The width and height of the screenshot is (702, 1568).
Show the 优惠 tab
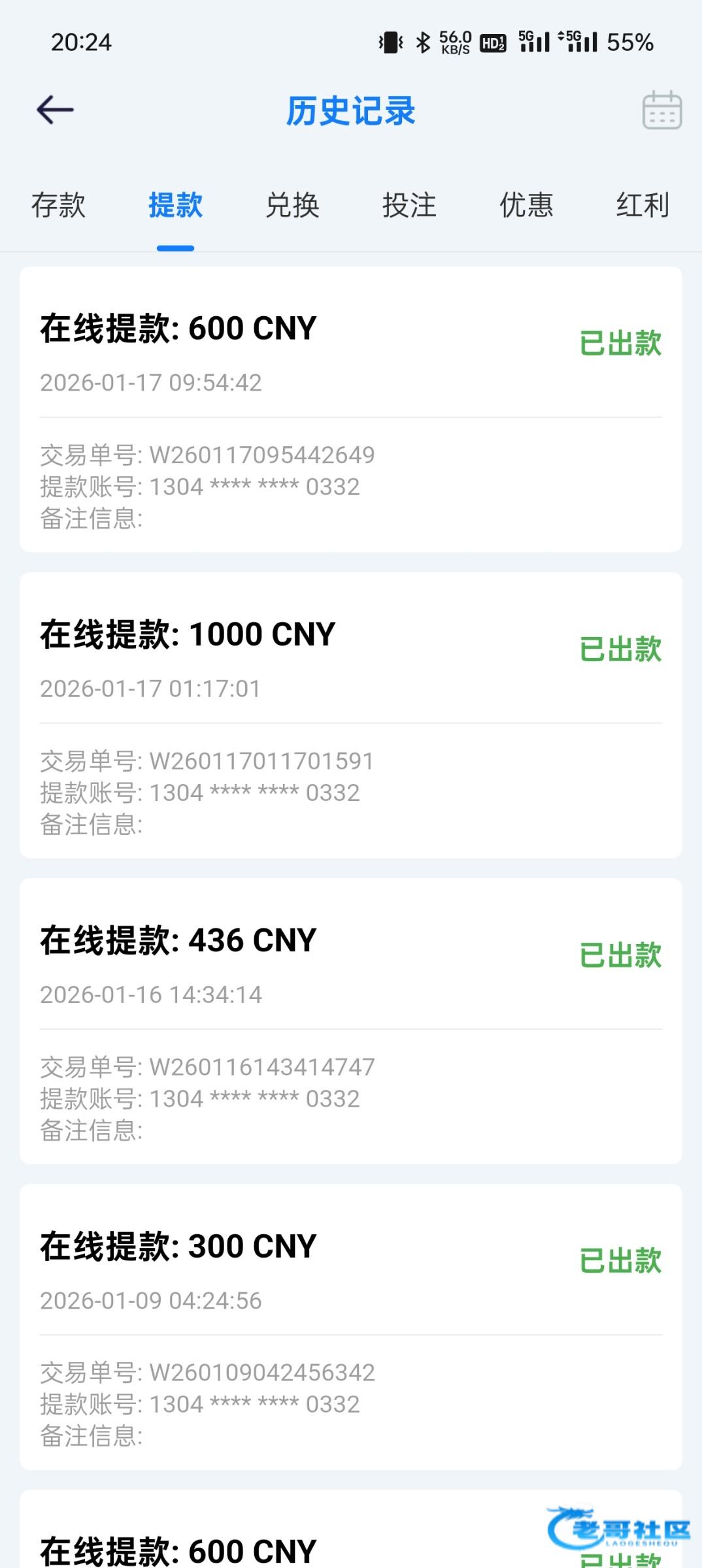[526, 205]
